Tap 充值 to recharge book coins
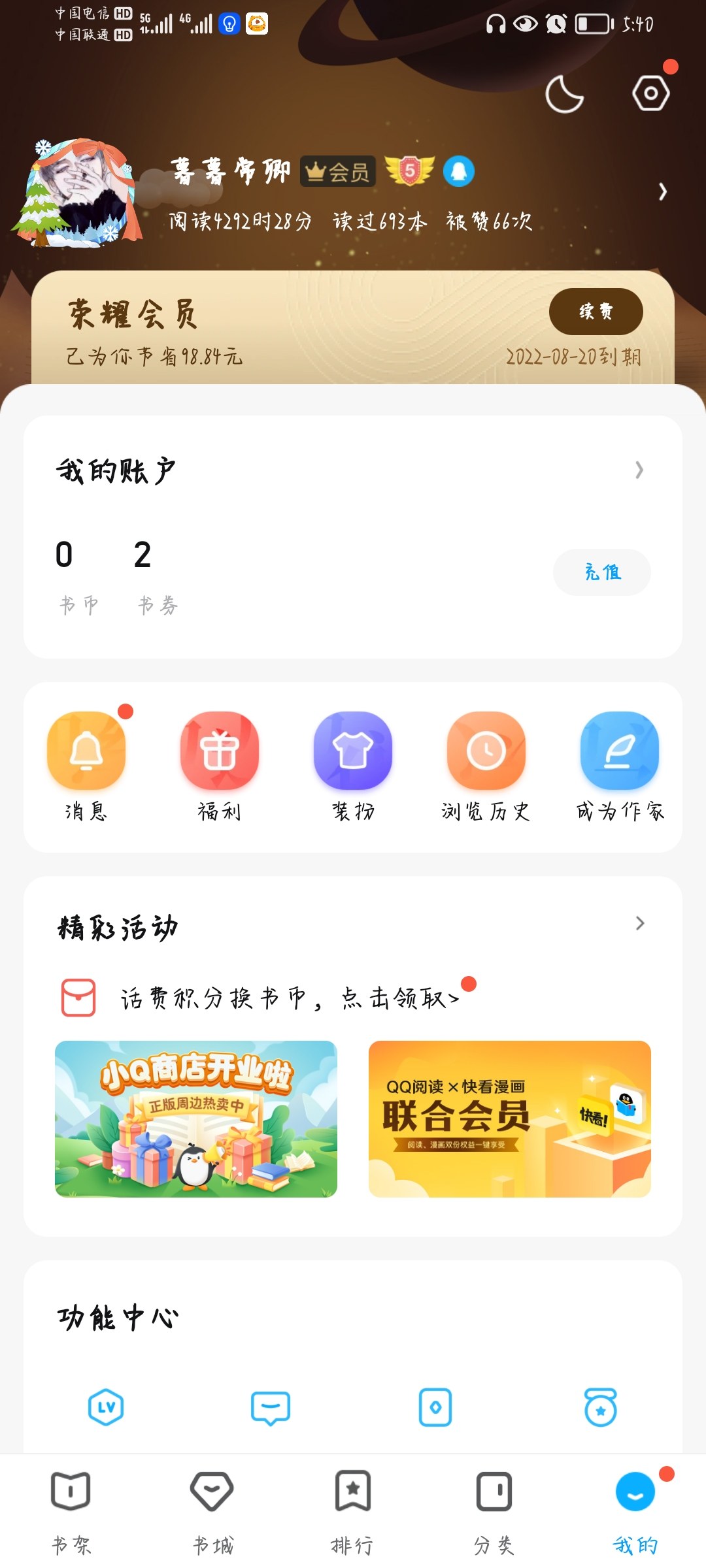Screen dimensions: 706x1568 (601, 572)
